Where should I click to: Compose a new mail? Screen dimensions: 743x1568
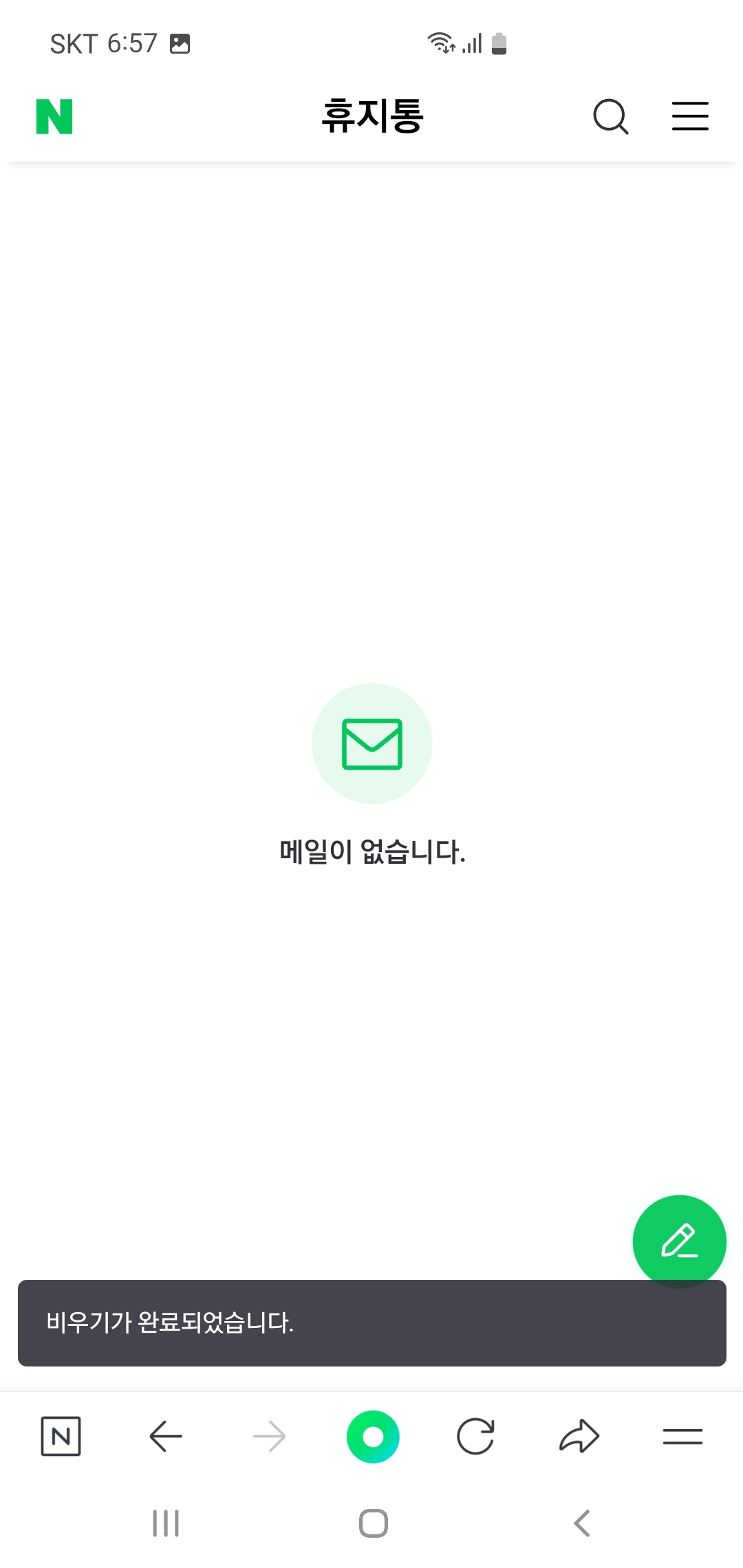[x=679, y=1241]
